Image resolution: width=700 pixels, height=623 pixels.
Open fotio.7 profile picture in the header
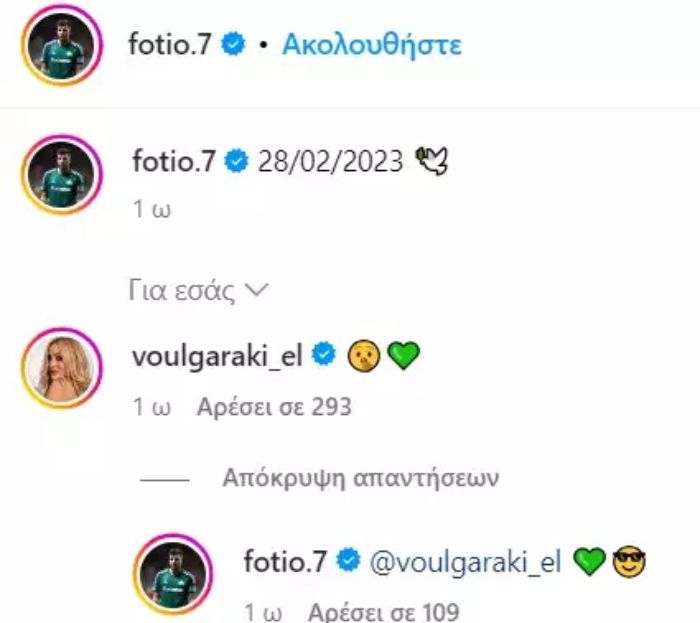click(x=62, y=44)
